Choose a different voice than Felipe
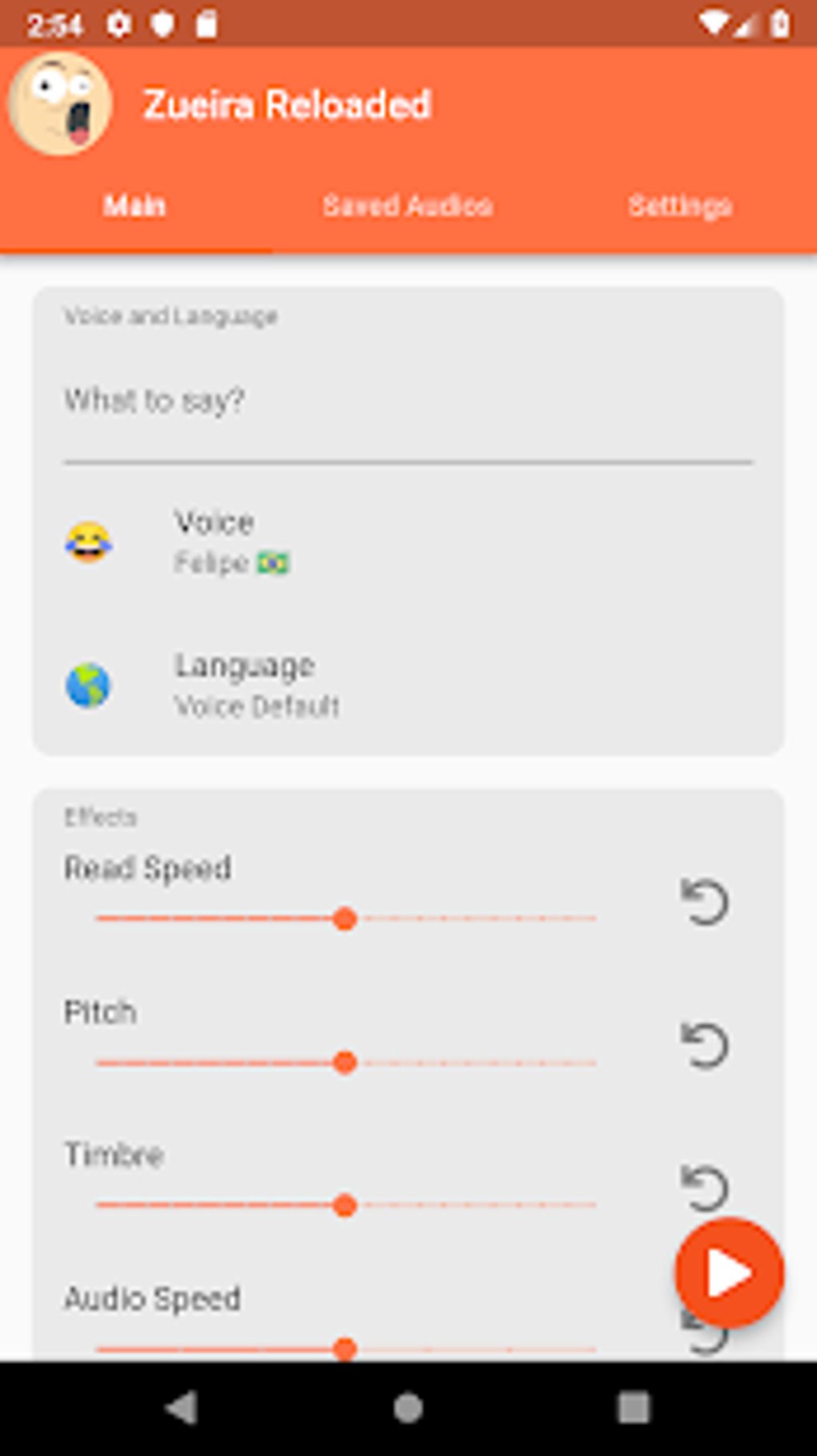The width and height of the screenshot is (817, 1456). (408, 542)
